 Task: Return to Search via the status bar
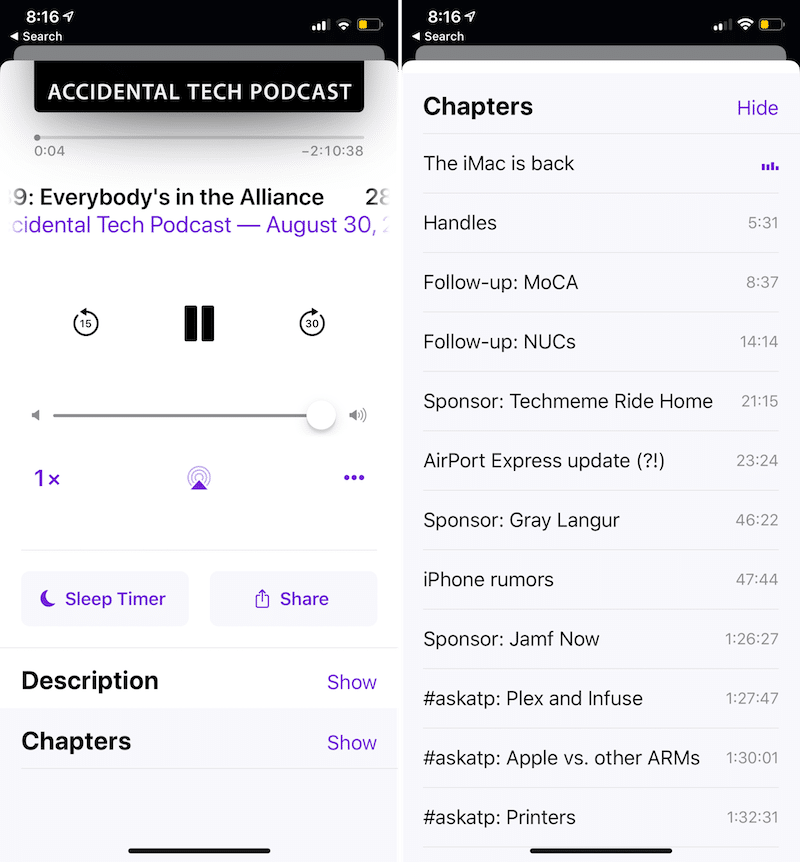click(x=37, y=36)
